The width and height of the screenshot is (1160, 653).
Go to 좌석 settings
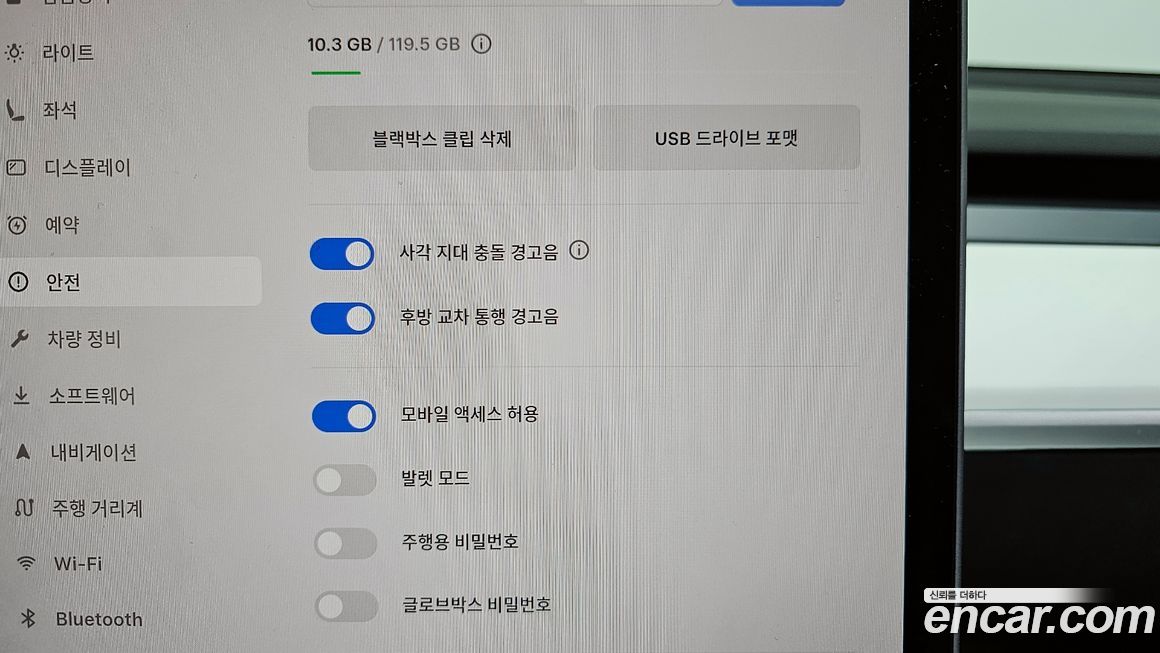(x=60, y=110)
